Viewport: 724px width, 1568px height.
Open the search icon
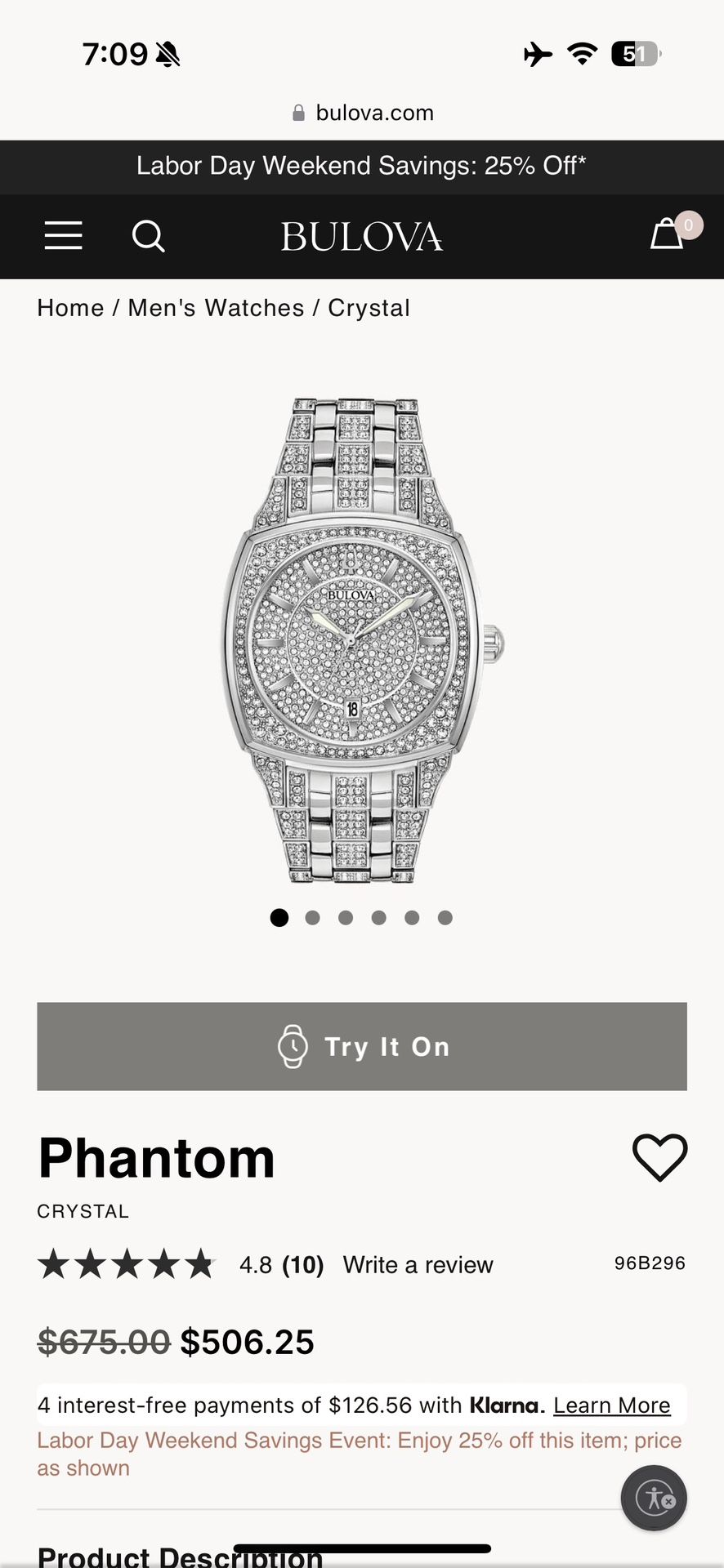(148, 237)
